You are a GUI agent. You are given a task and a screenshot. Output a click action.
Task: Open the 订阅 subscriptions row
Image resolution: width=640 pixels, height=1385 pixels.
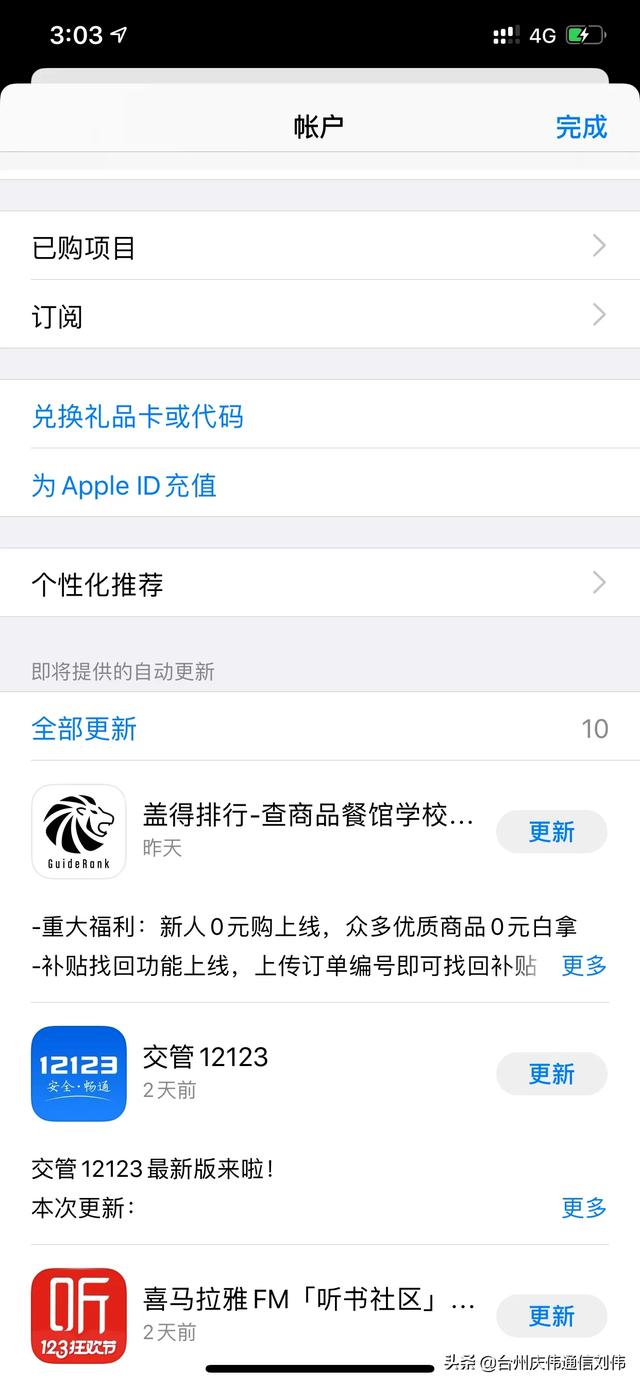click(x=320, y=316)
